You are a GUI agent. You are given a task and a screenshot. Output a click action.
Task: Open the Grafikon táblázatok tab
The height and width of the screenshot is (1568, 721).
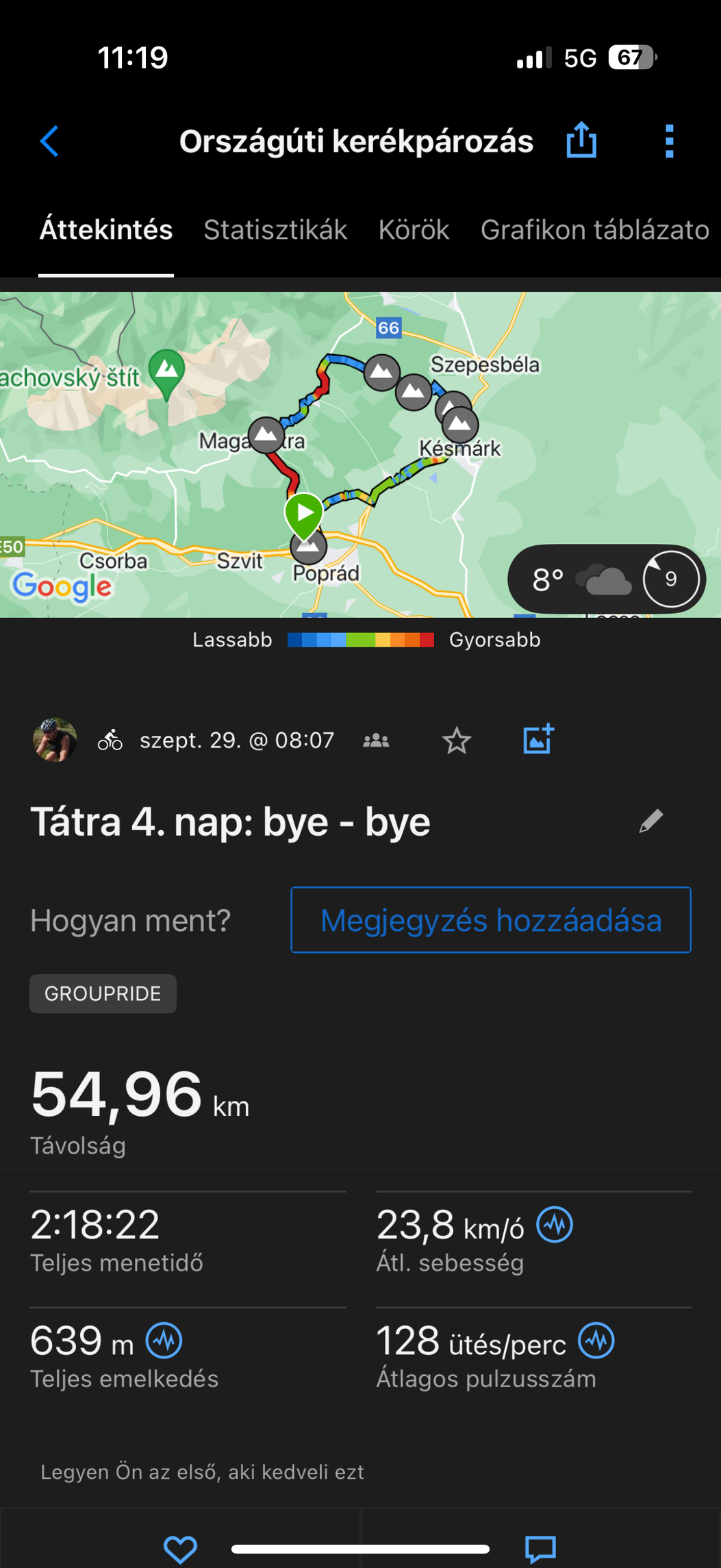click(594, 230)
